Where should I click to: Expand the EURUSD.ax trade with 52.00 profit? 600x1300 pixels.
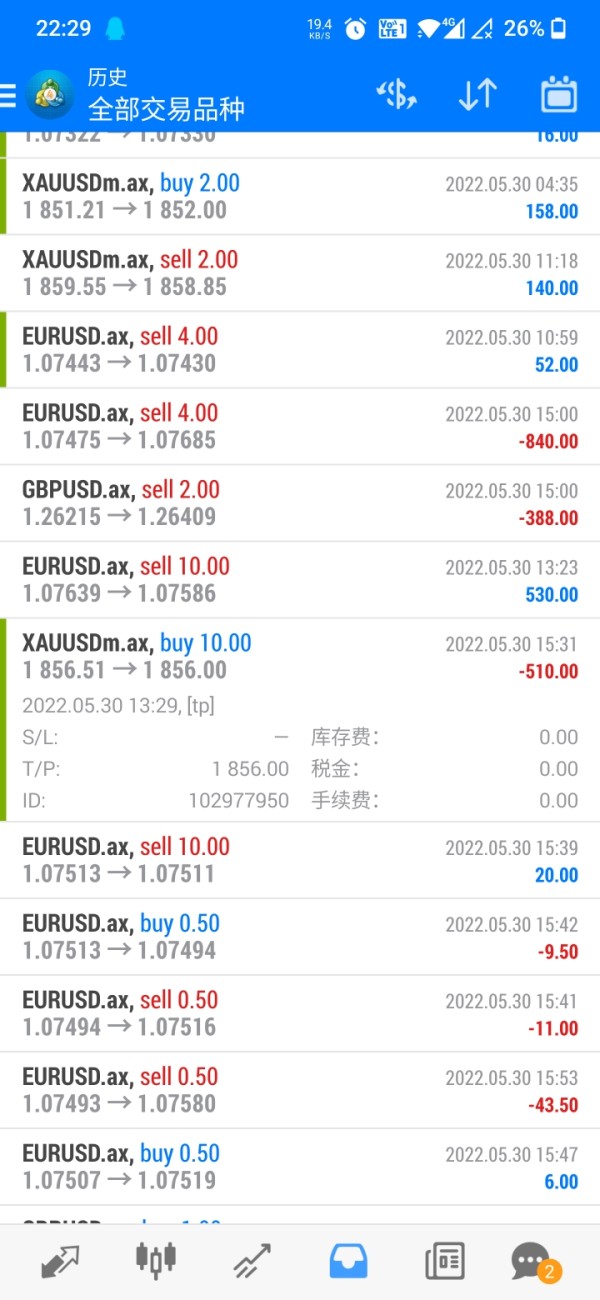[300, 351]
